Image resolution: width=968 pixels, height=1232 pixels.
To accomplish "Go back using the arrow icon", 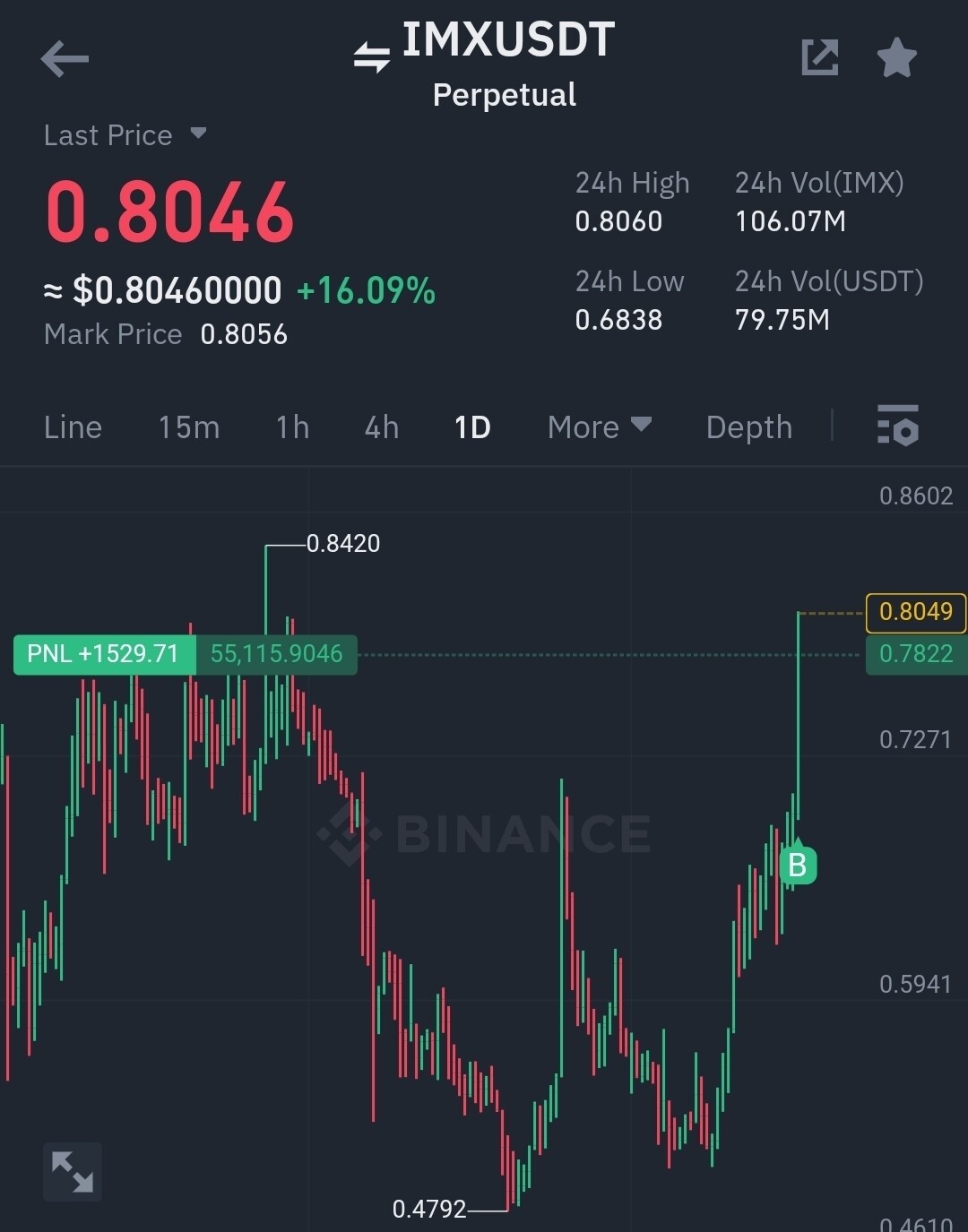I will click(x=65, y=59).
